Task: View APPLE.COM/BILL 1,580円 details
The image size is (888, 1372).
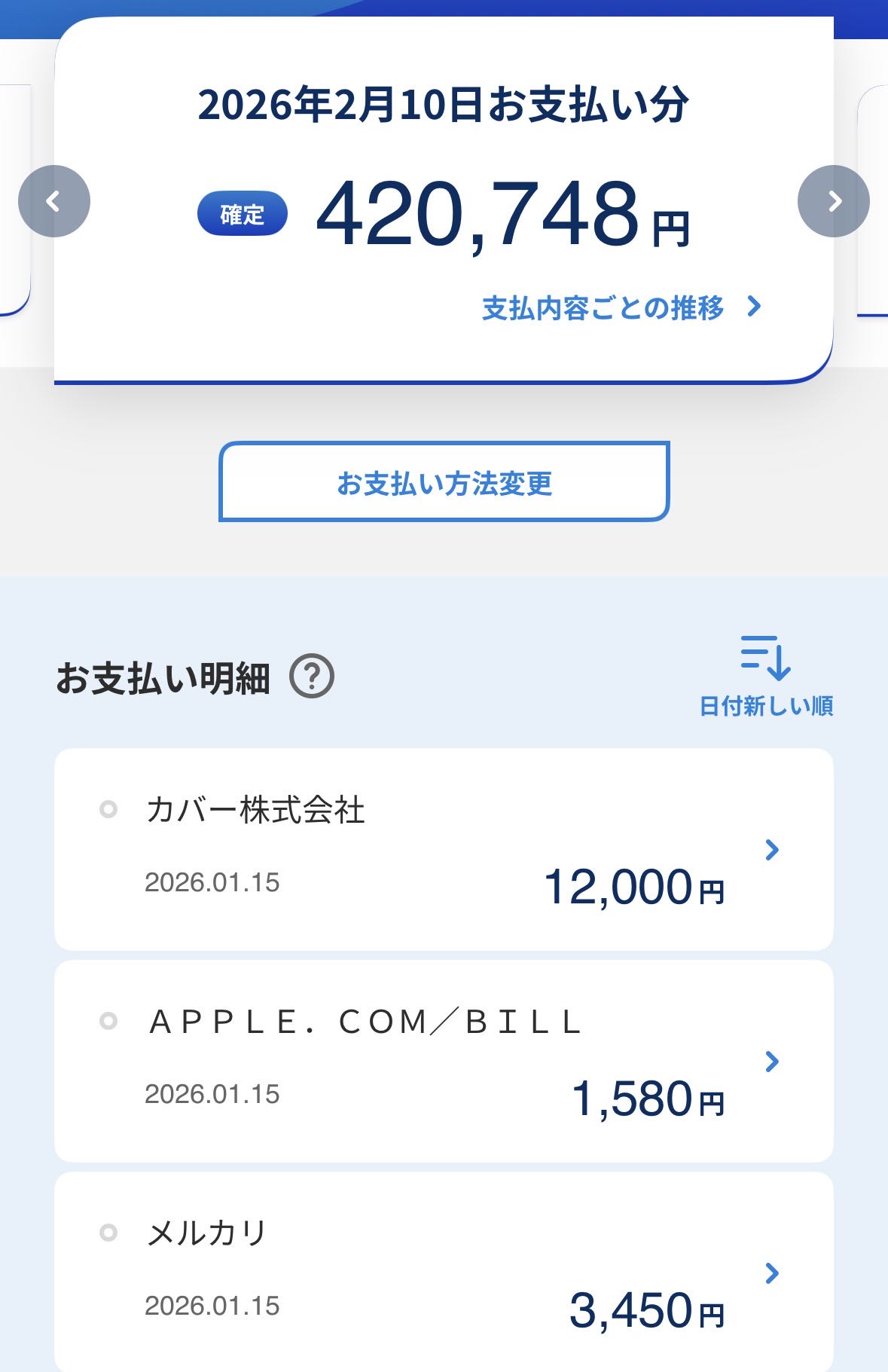Action: tap(444, 1061)
